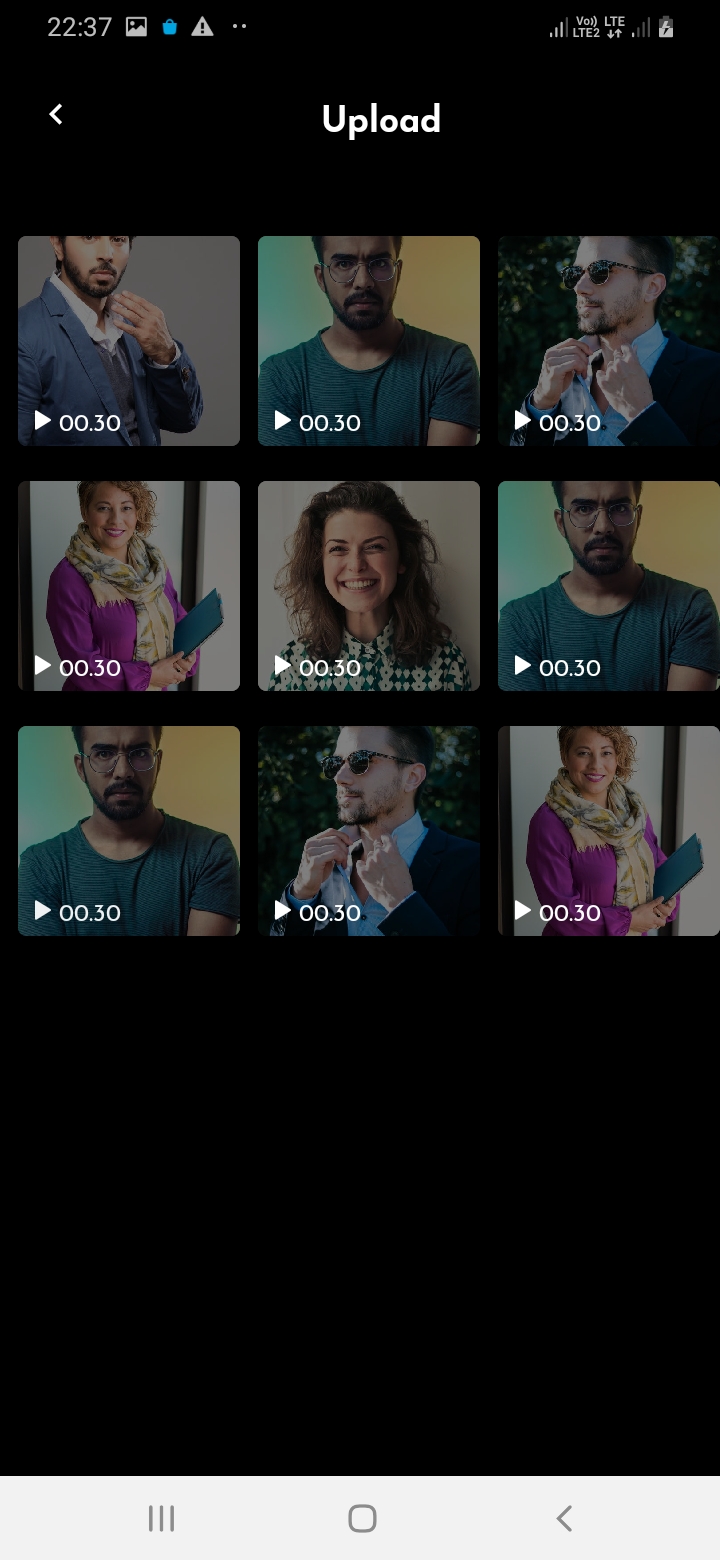Select the video of the man adjusting his collar

[x=610, y=340]
